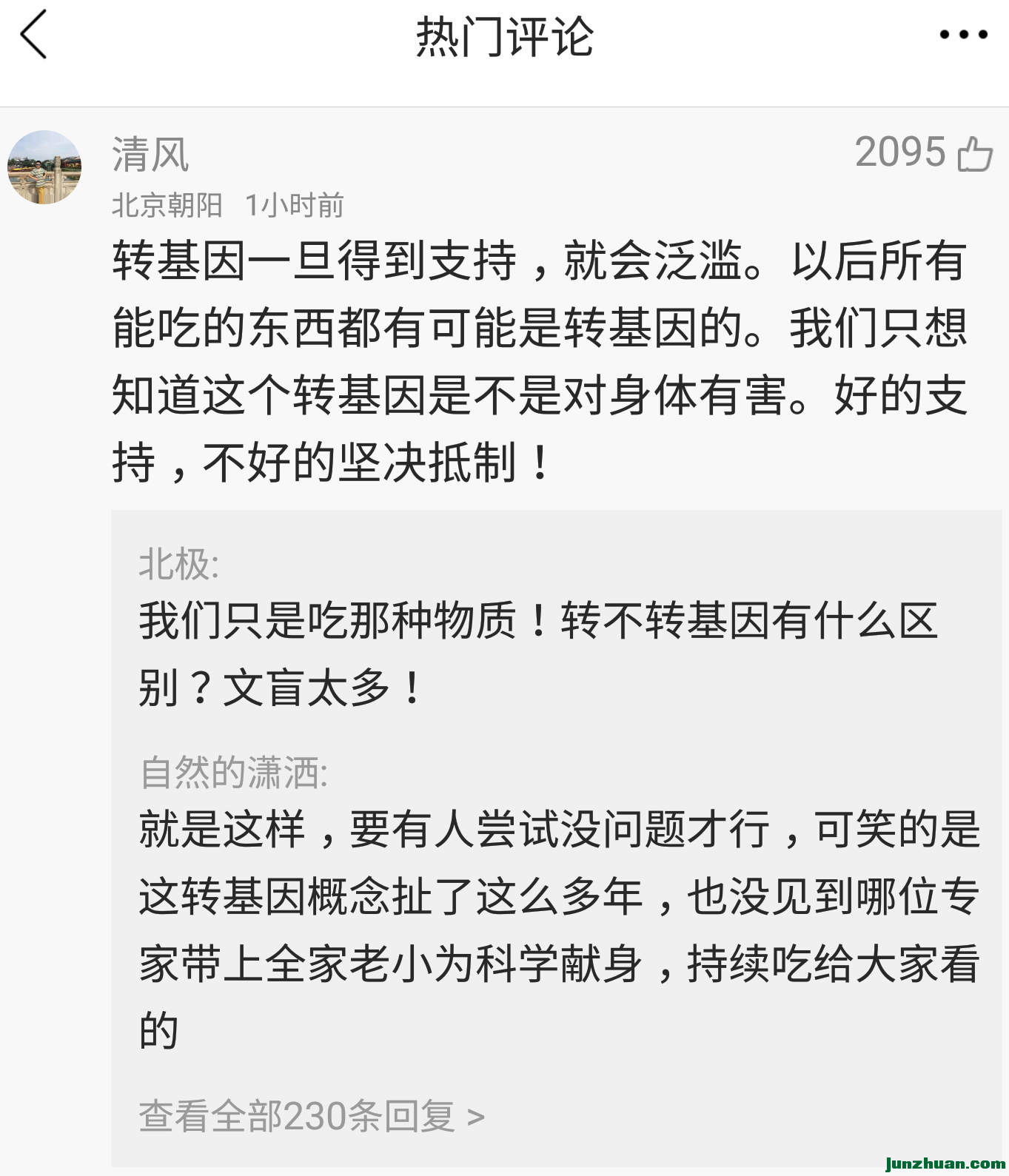Open the username 清风
The width and height of the screenshot is (1009, 1176).
click(x=150, y=155)
